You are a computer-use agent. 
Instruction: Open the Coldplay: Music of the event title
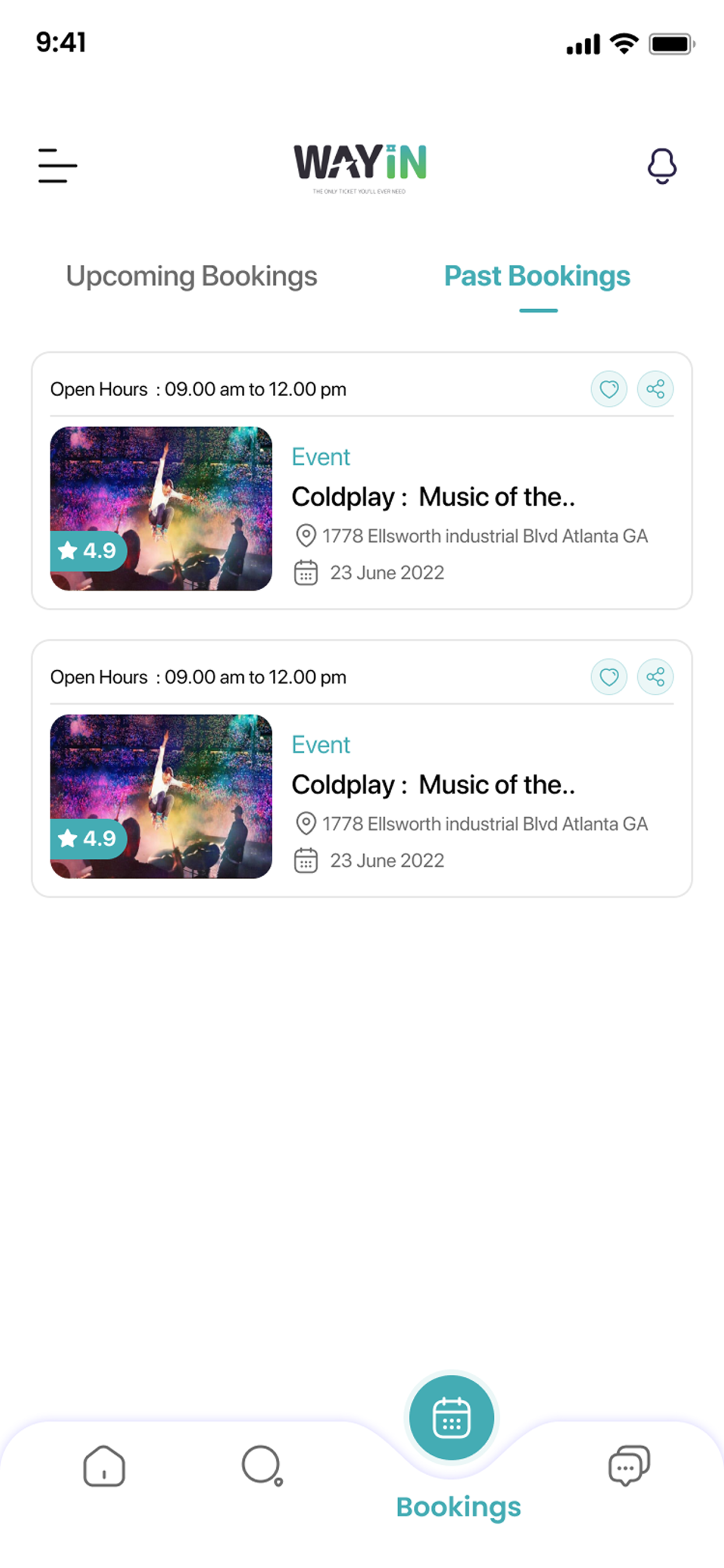[x=434, y=496]
